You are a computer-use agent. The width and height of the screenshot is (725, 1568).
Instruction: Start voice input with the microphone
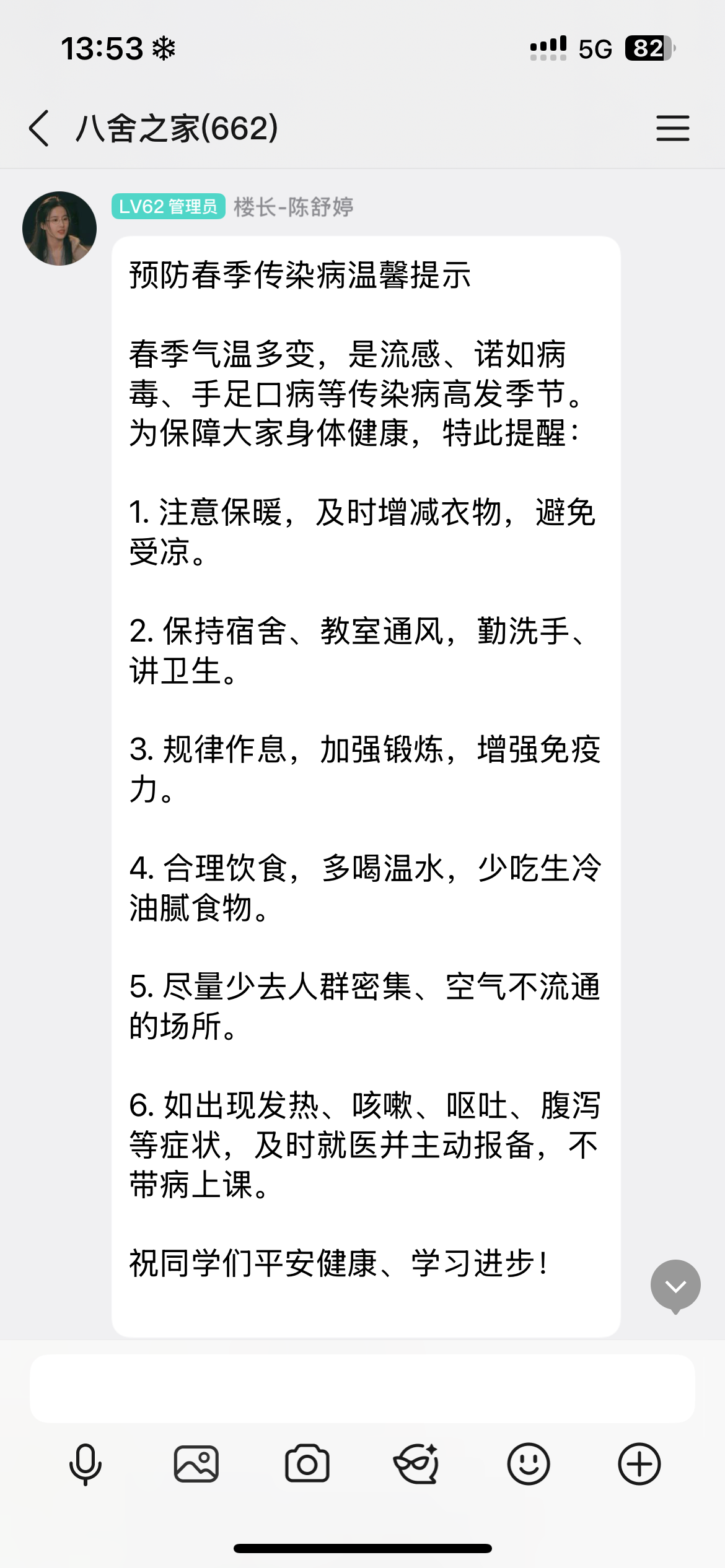click(86, 1465)
